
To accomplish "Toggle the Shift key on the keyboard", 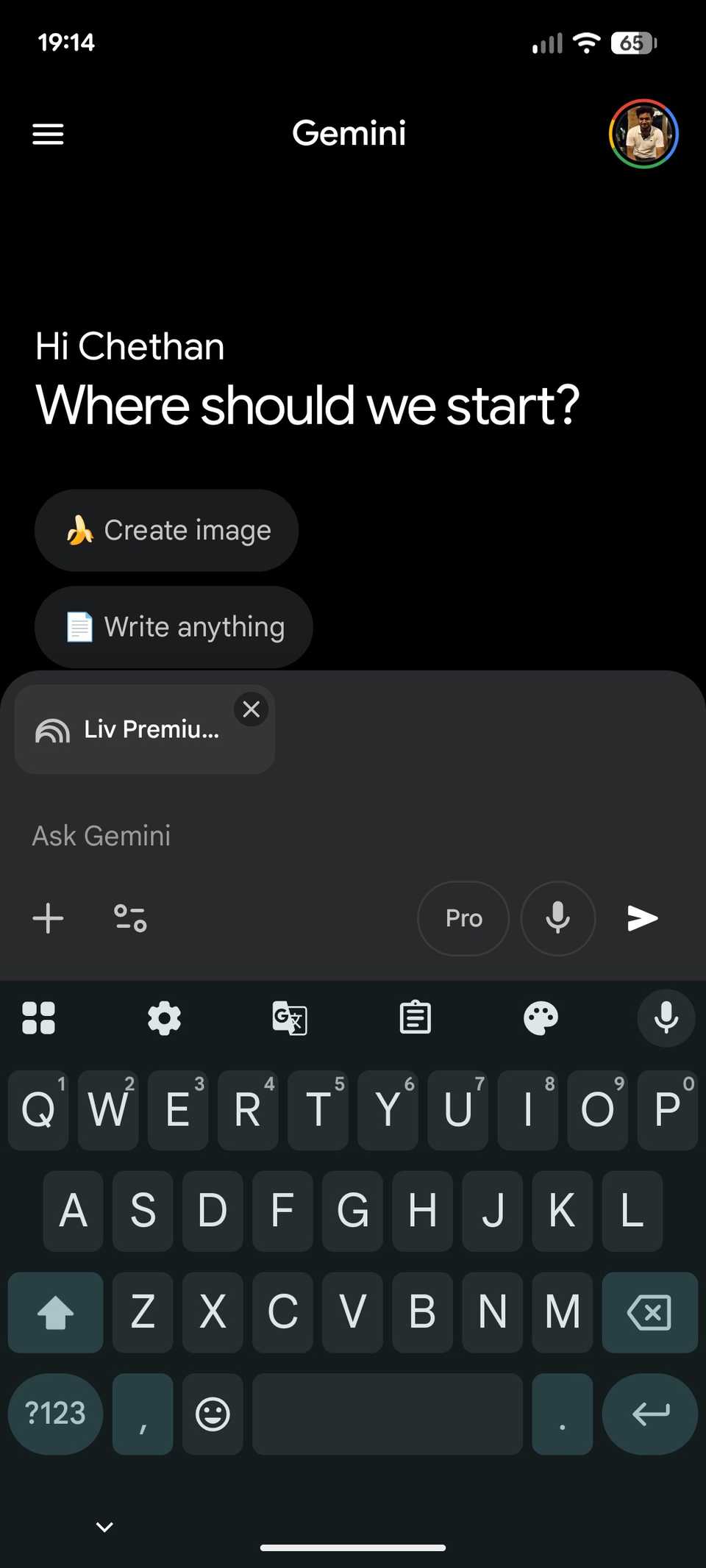I will [55, 1312].
